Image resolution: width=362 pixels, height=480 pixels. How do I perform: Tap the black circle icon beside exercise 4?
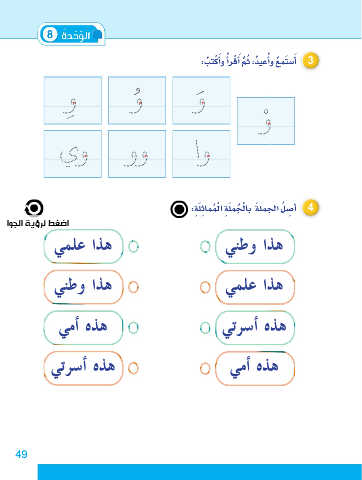[x=179, y=209]
